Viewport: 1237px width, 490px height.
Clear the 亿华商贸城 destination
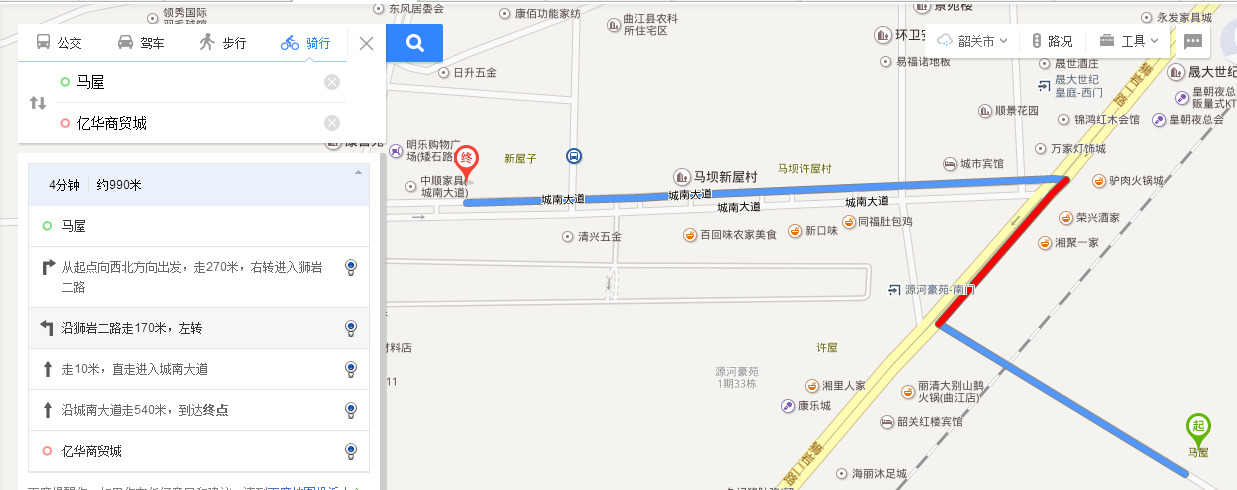pyautogui.click(x=332, y=123)
